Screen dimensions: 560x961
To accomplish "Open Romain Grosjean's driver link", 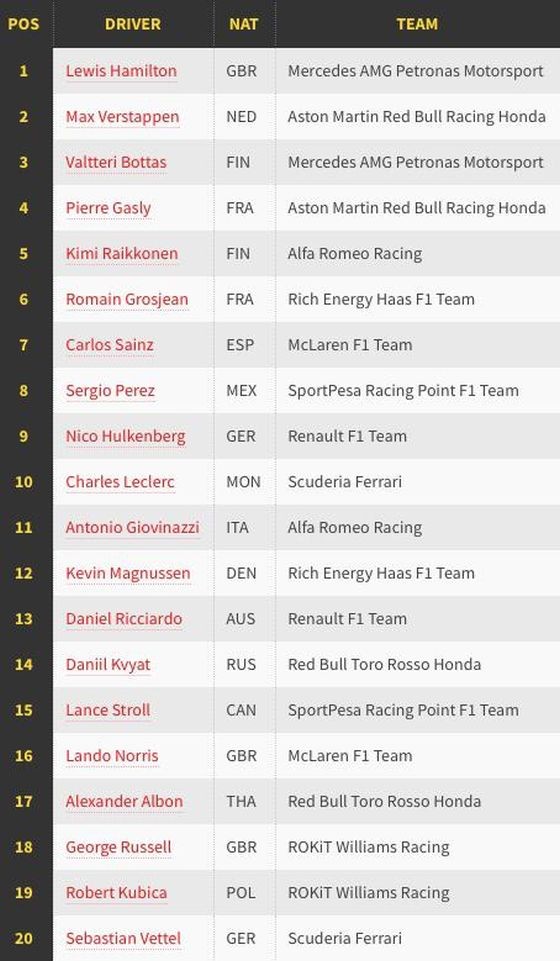I will click(x=127, y=300).
